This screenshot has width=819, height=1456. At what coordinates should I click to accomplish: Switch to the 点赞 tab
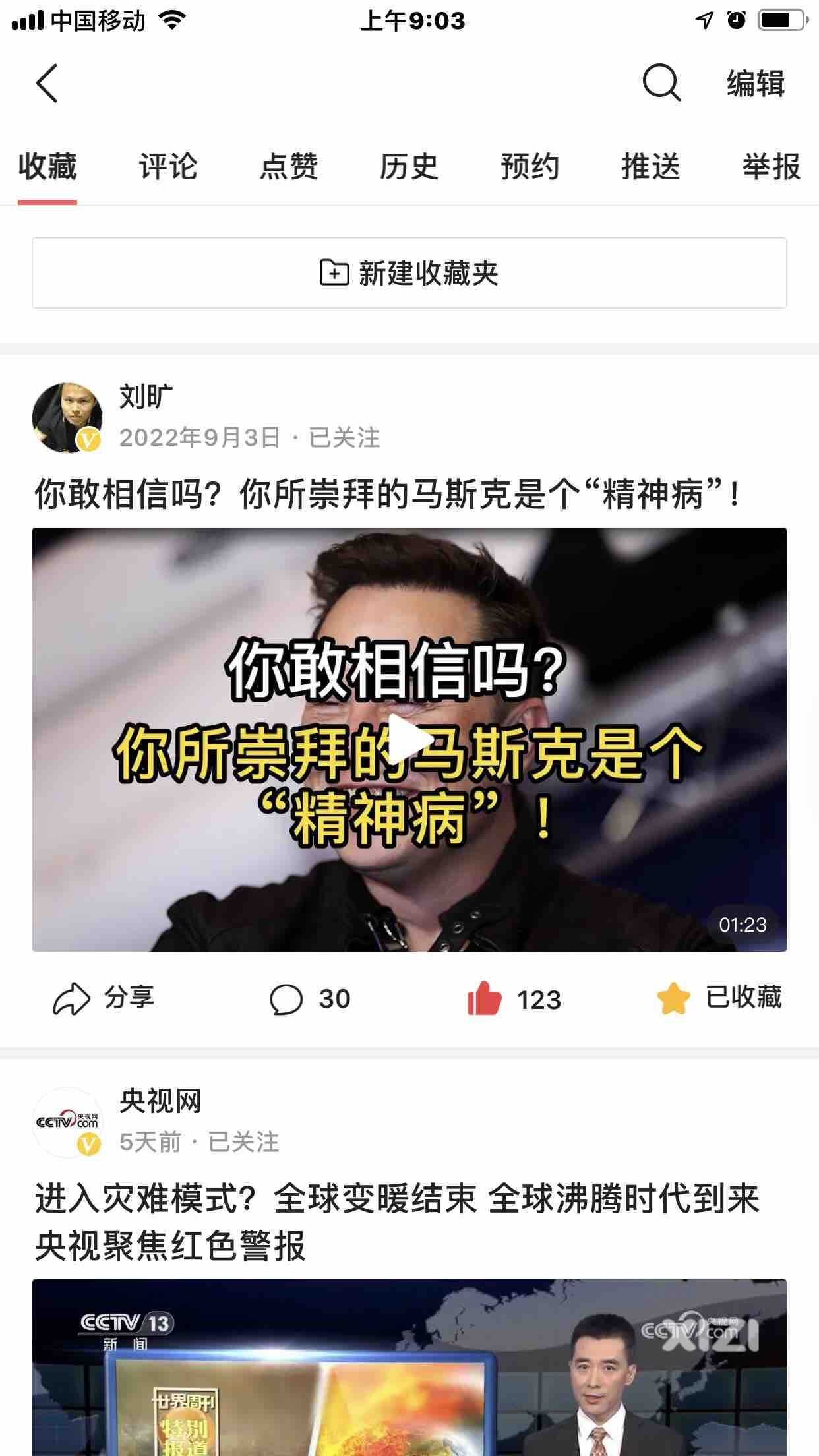[x=288, y=166]
